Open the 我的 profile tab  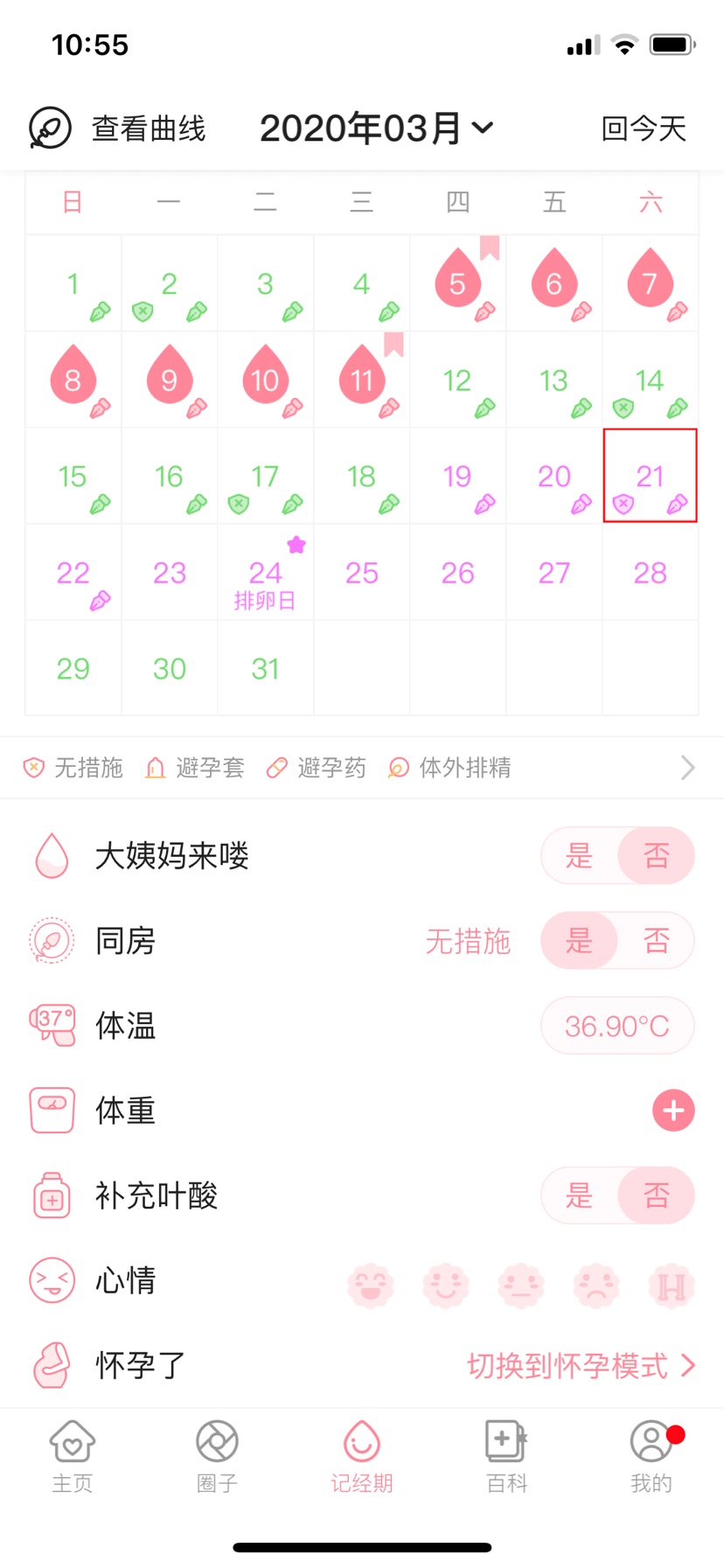coord(651,1456)
